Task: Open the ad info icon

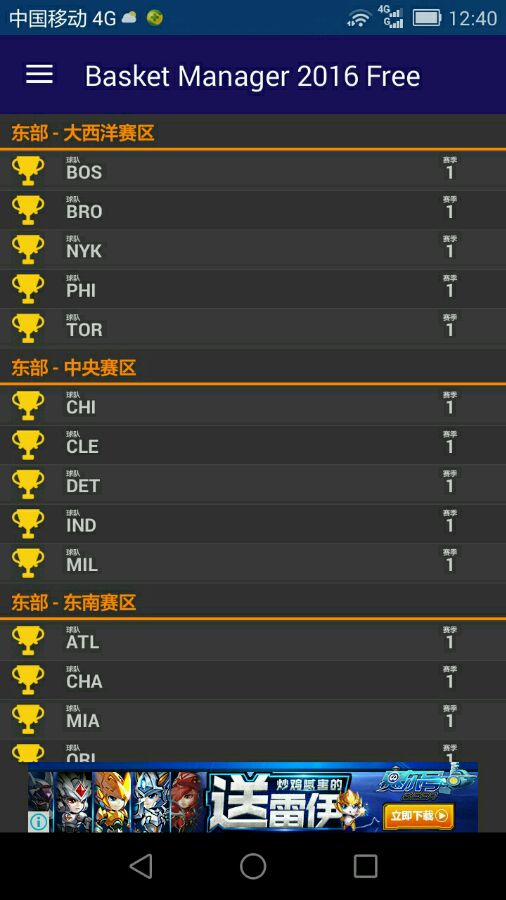Action: (x=38, y=822)
